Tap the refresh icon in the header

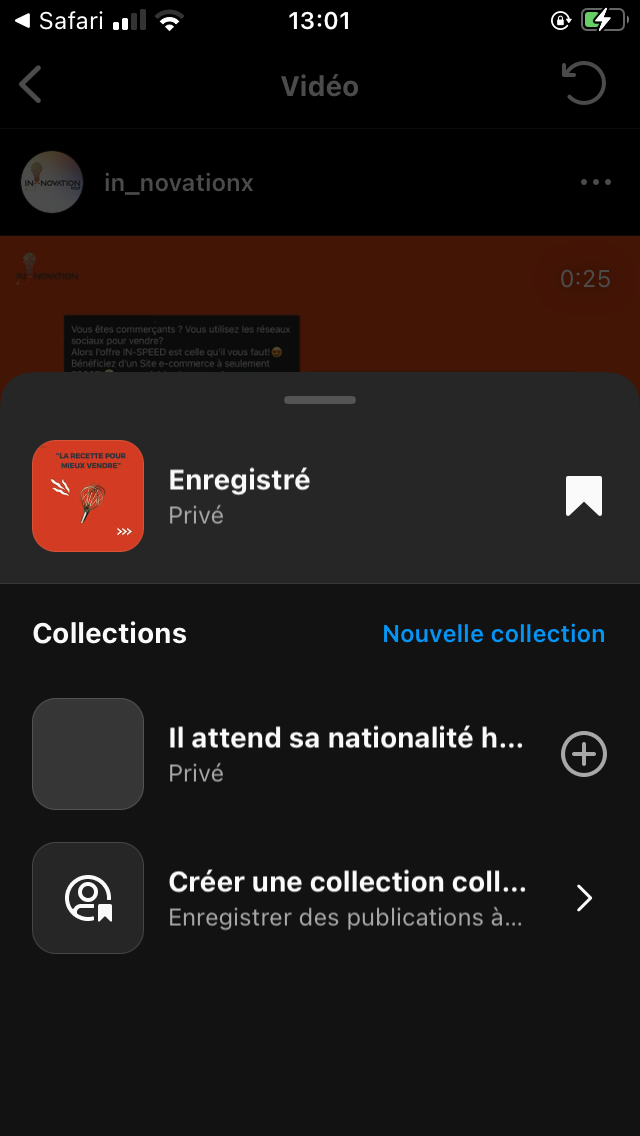tap(584, 85)
